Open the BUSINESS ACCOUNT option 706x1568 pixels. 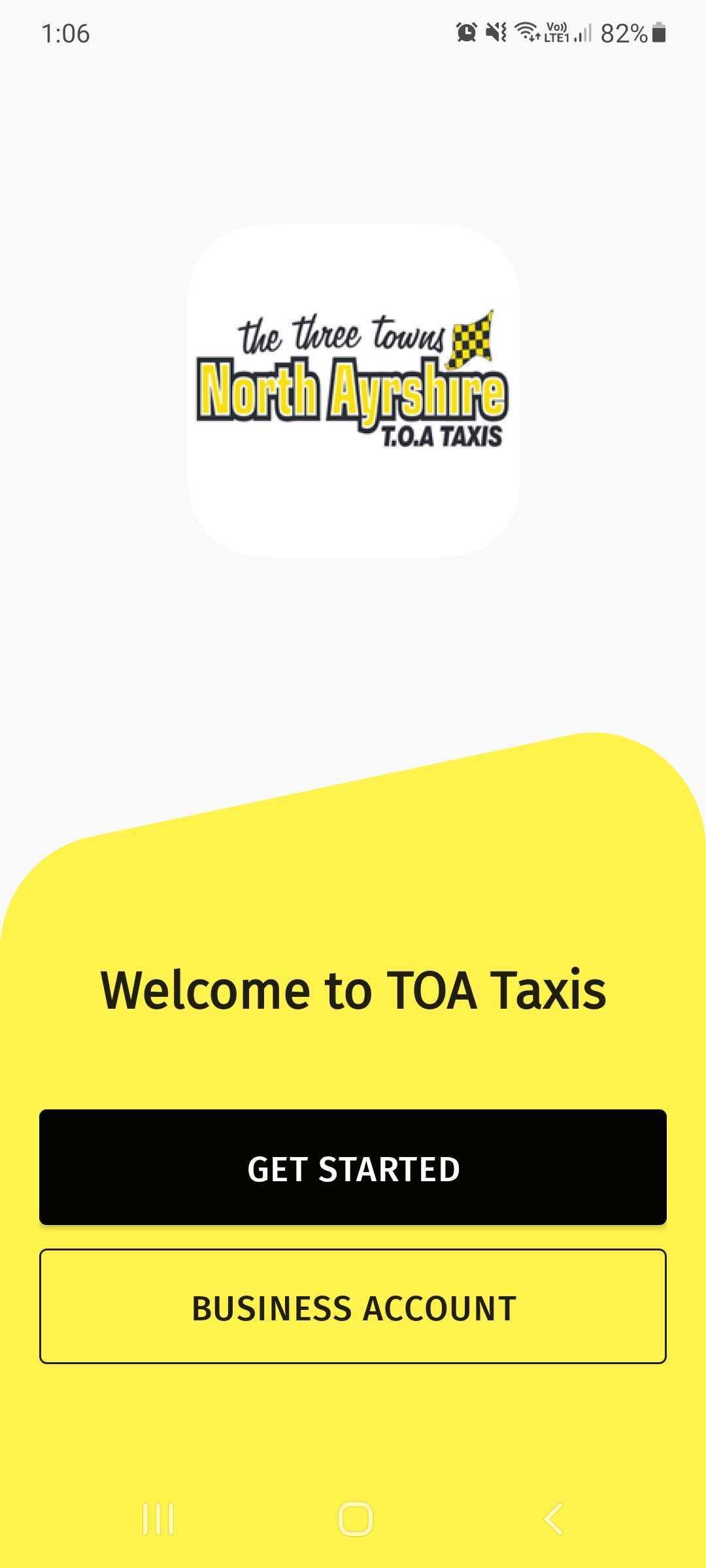click(353, 1307)
